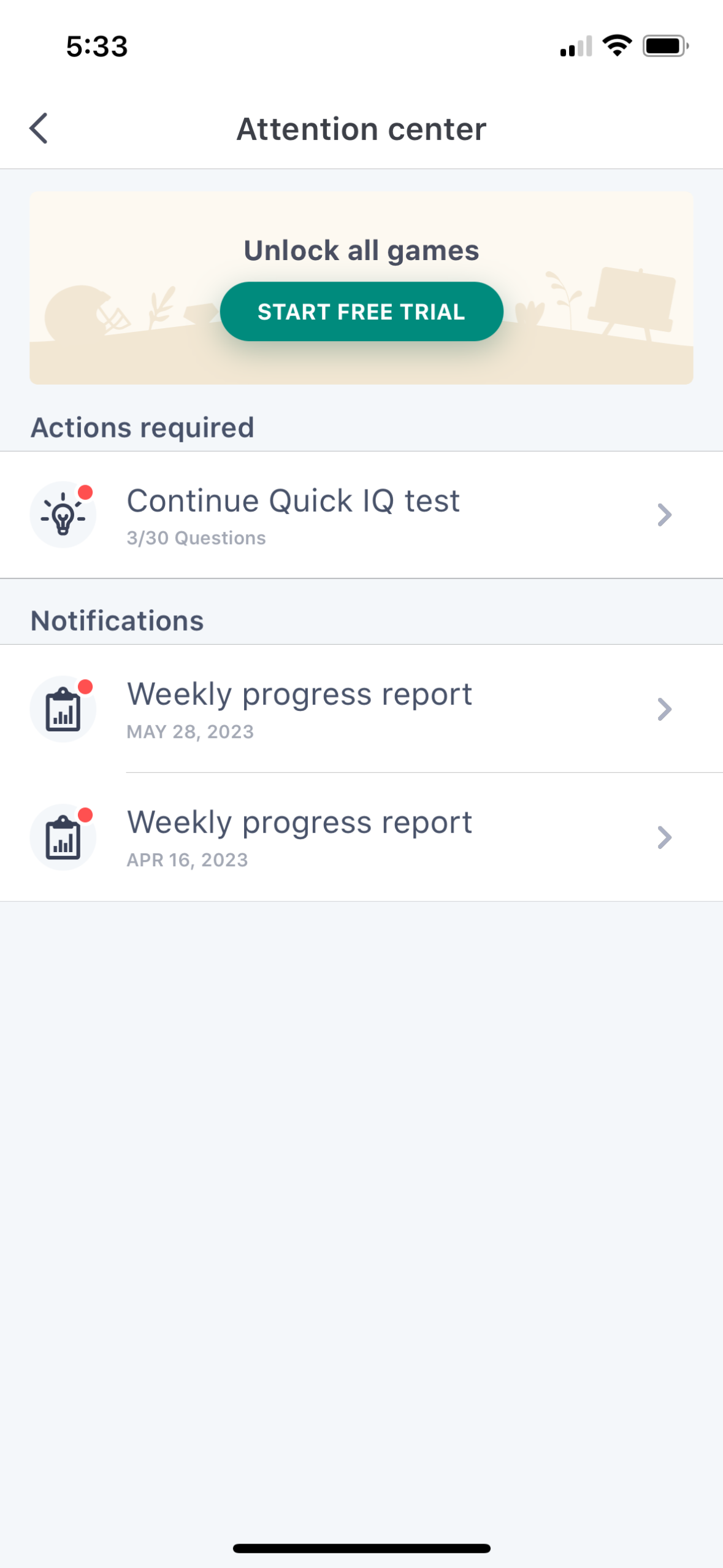
Task: Tap the red dot on May 28 report icon
Action: pyautogui.click(x=87, y=685)
